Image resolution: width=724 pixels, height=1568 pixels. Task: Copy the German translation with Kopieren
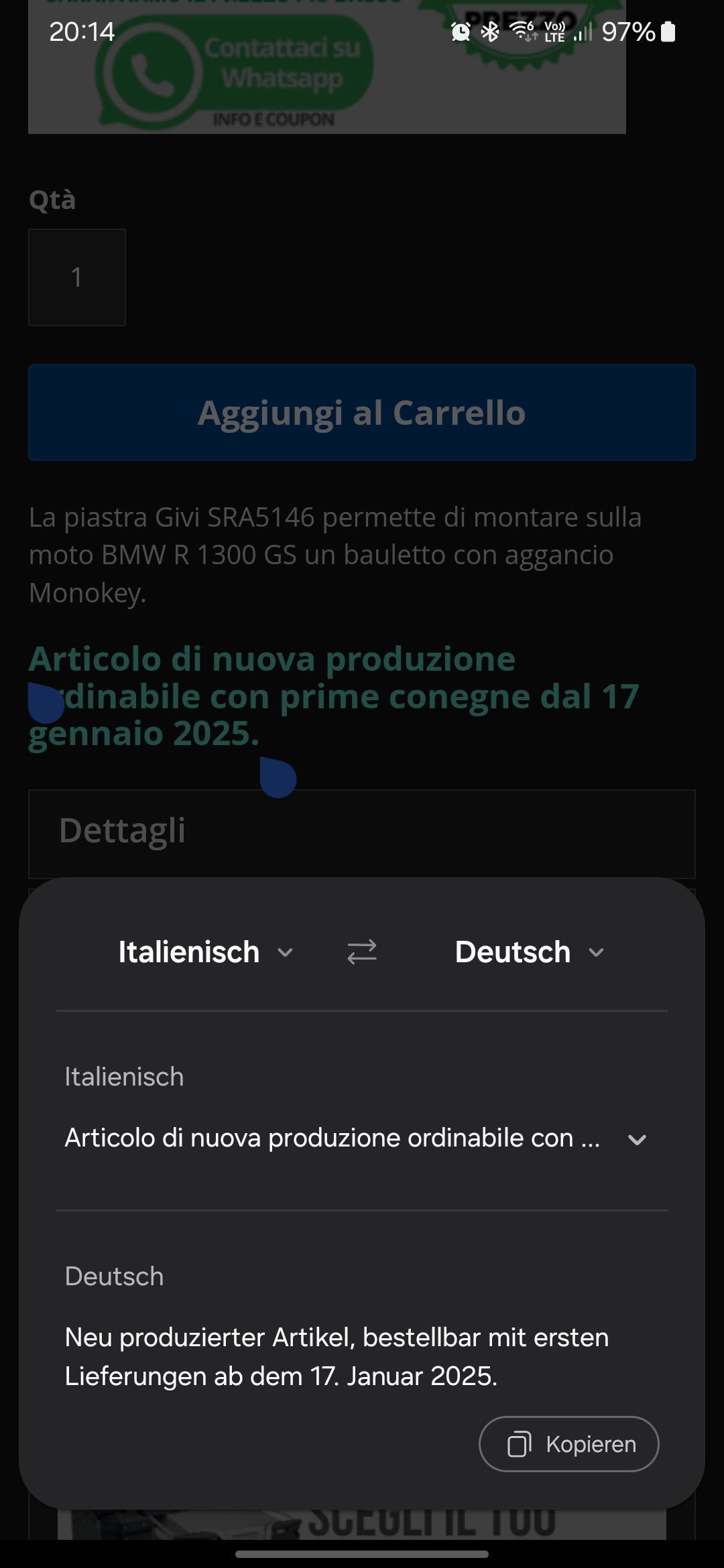[568, 1444]
